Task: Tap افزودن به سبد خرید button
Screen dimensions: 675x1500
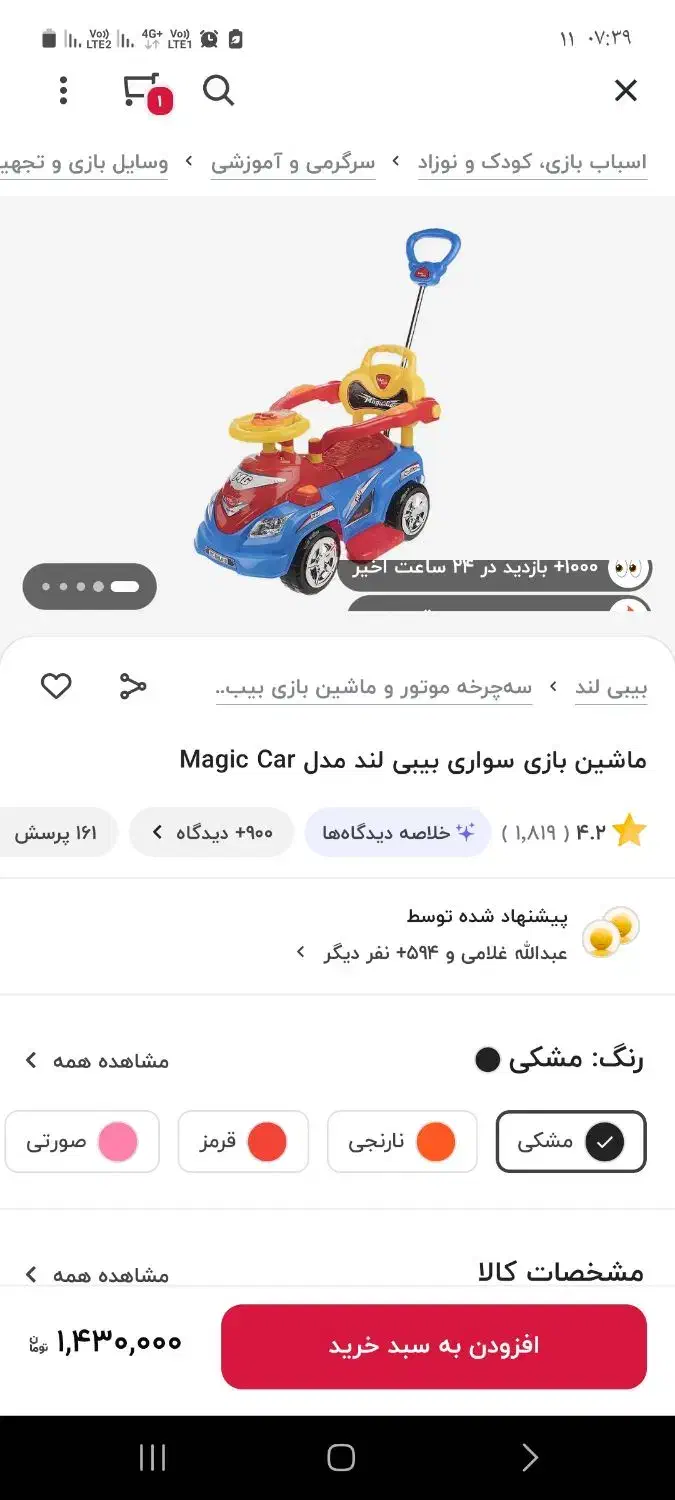Action: pos(434,1346)
